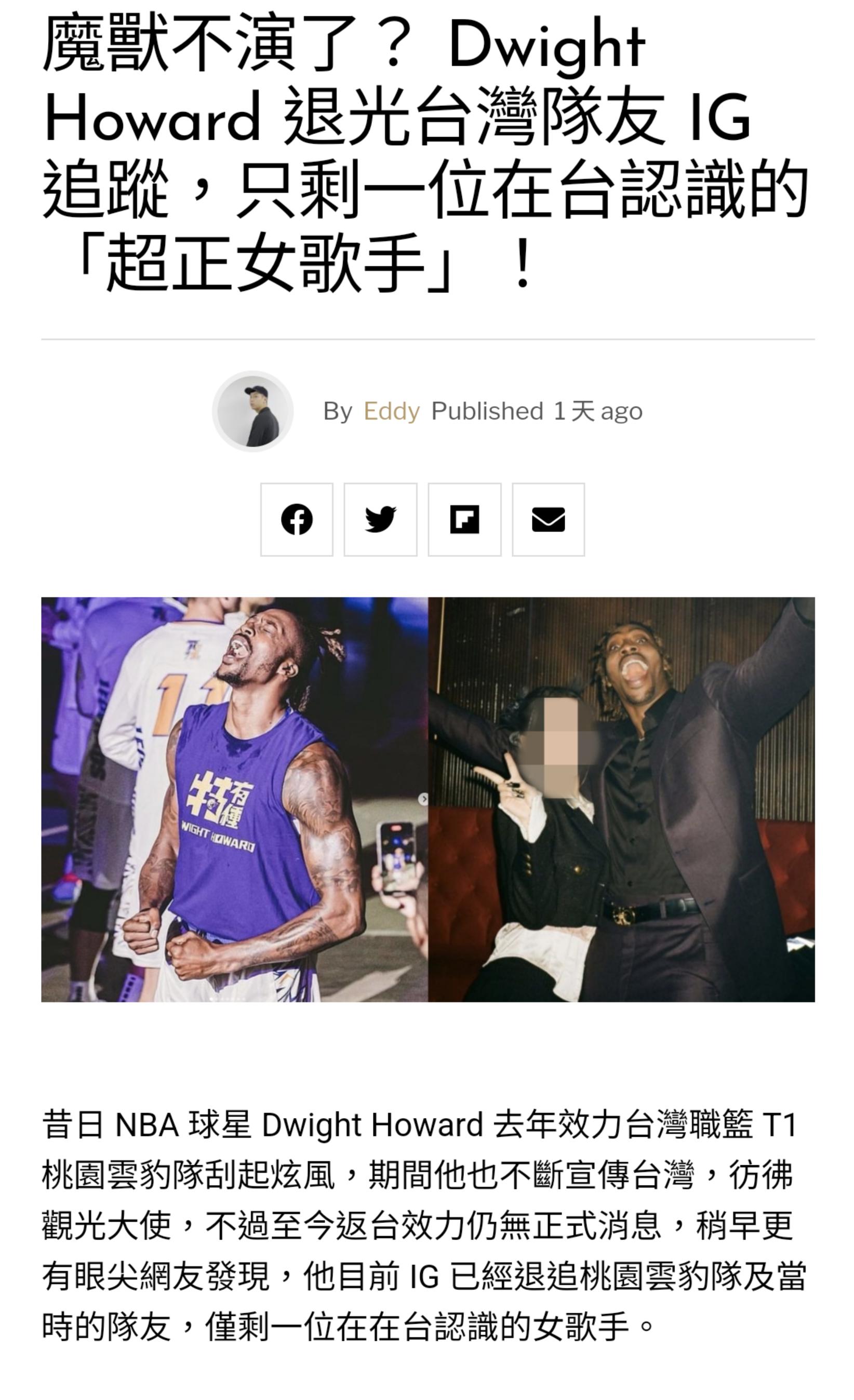This screenshot has width=854, height=1400.
Task: Share this article on Facebook
Action: pos(297,519)
